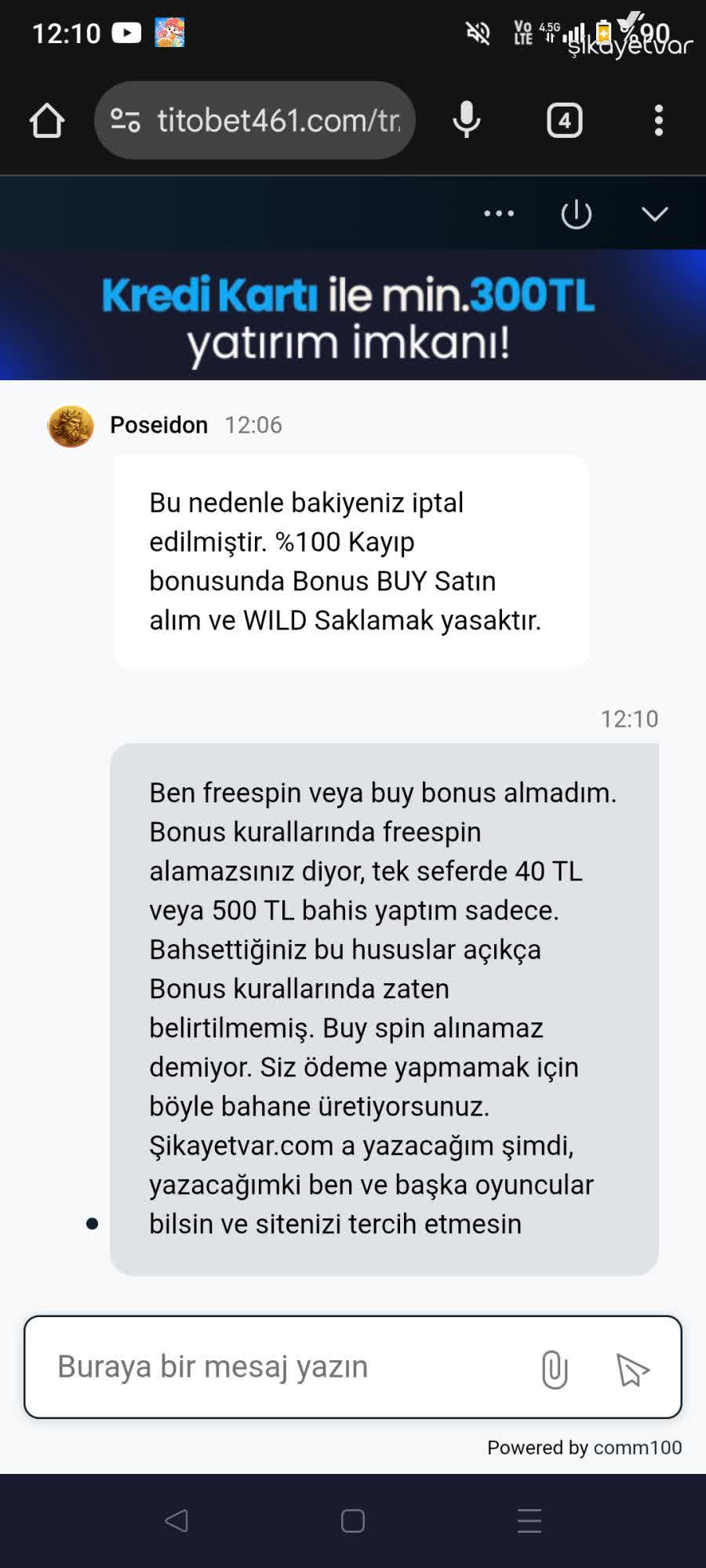Start voice search with the microphone
Image resolution: width=706 pixels, height=1568 pixels.
click(x=467, y=121)
